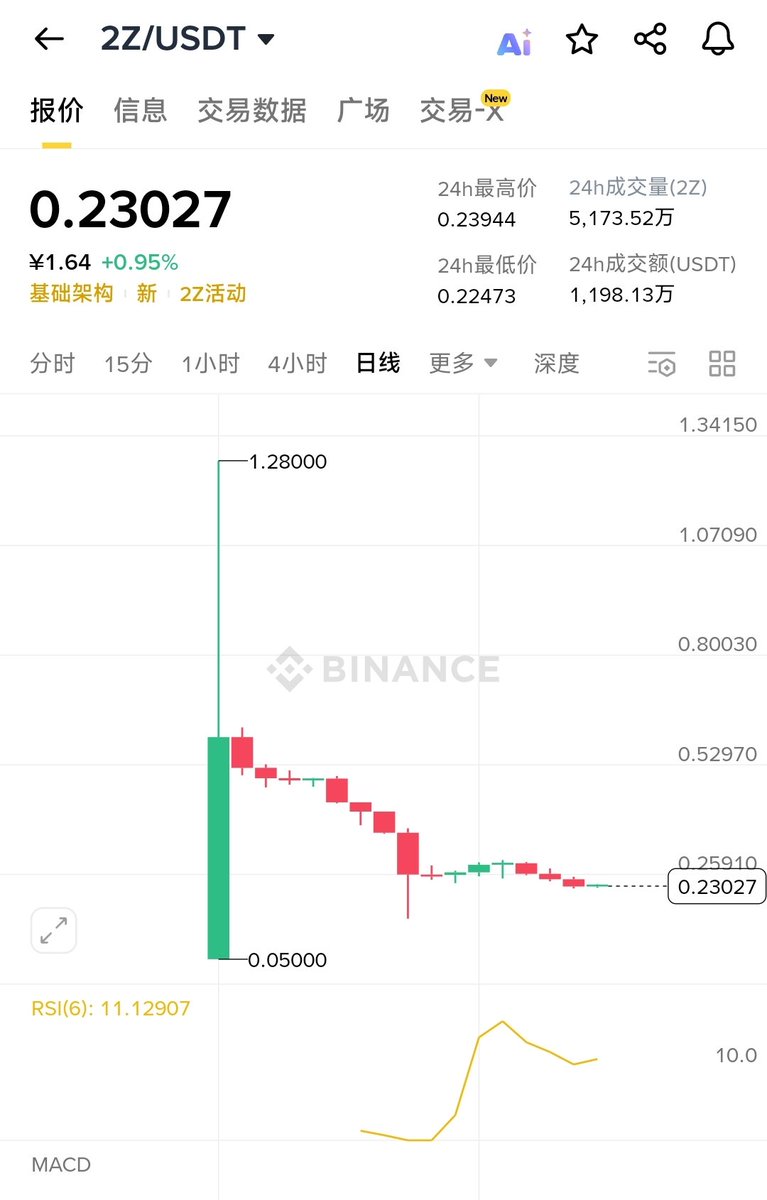Viewport: 767px width, 1200px height.
Task: Switch to the 交易数据 tab
Action: [x=251, y=110]
